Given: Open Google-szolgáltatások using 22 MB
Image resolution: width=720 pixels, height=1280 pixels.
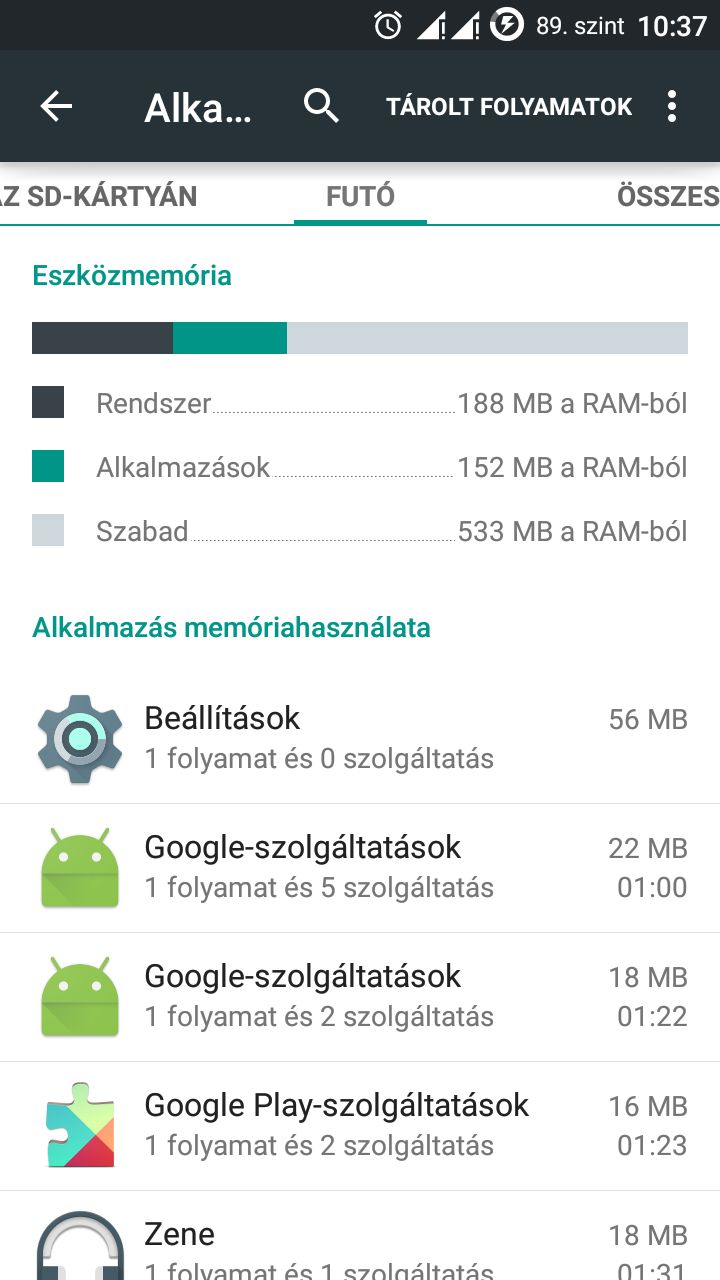Looking at the screenshot, I should point(360,868).
